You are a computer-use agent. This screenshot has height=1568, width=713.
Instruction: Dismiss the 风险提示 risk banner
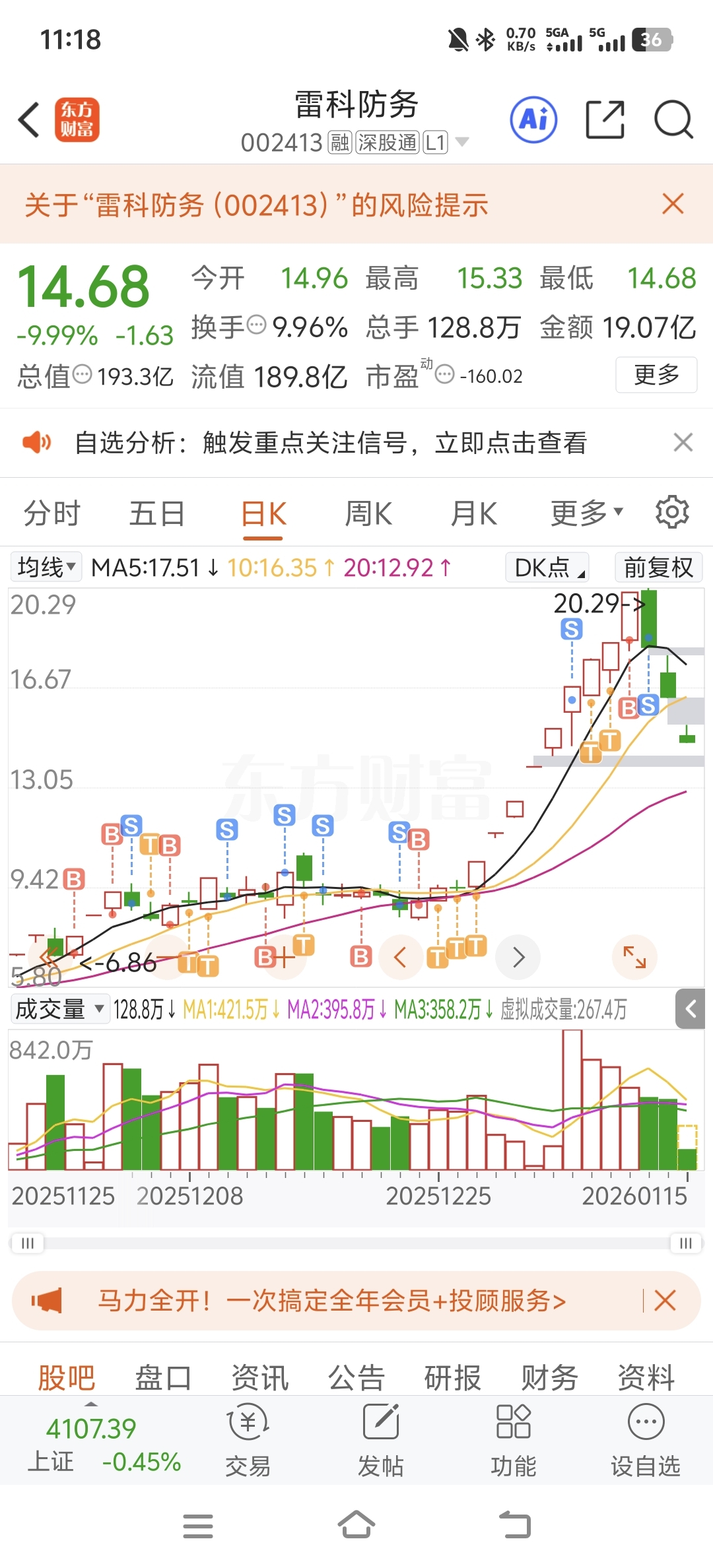click(673, 204)
